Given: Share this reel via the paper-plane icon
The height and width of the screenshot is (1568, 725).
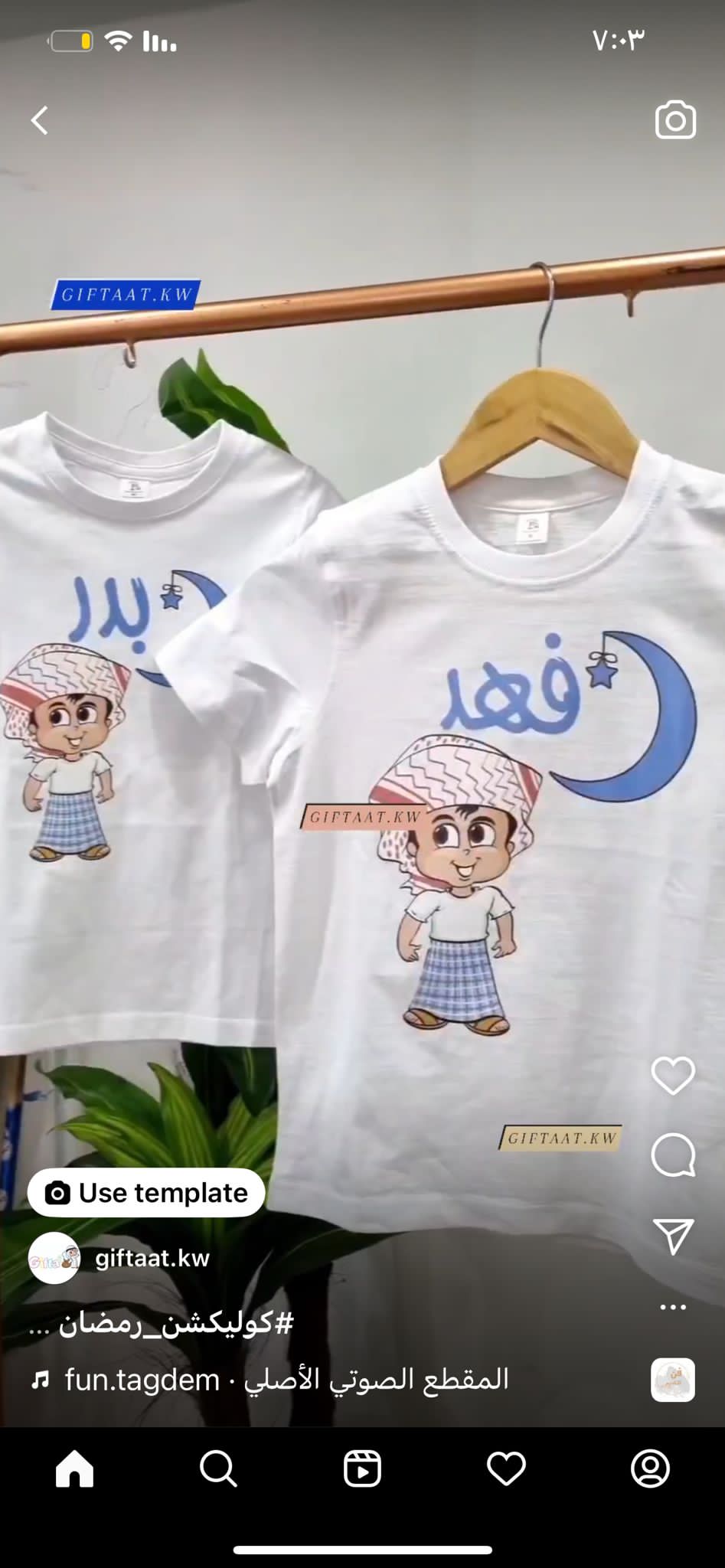Looking at the screenshot, I should tap(673, 1236).
